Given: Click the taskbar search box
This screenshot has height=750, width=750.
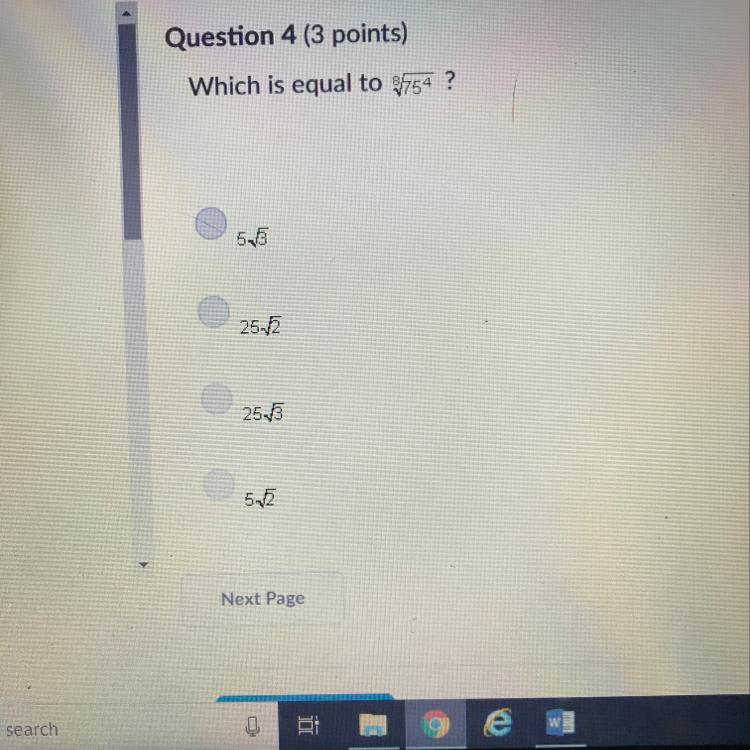Looking at the screenshot, I should (x=115, y=729).
